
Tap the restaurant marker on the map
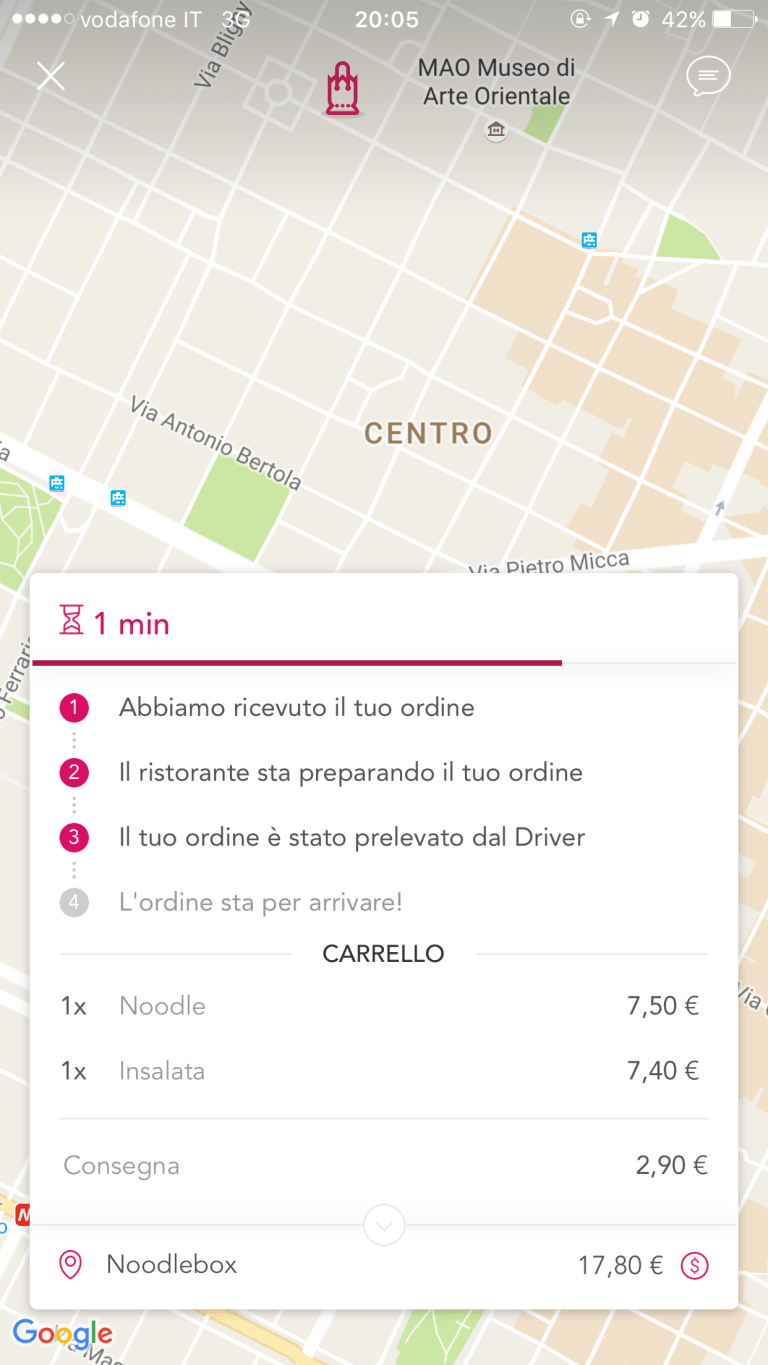[x=342, y=90]
